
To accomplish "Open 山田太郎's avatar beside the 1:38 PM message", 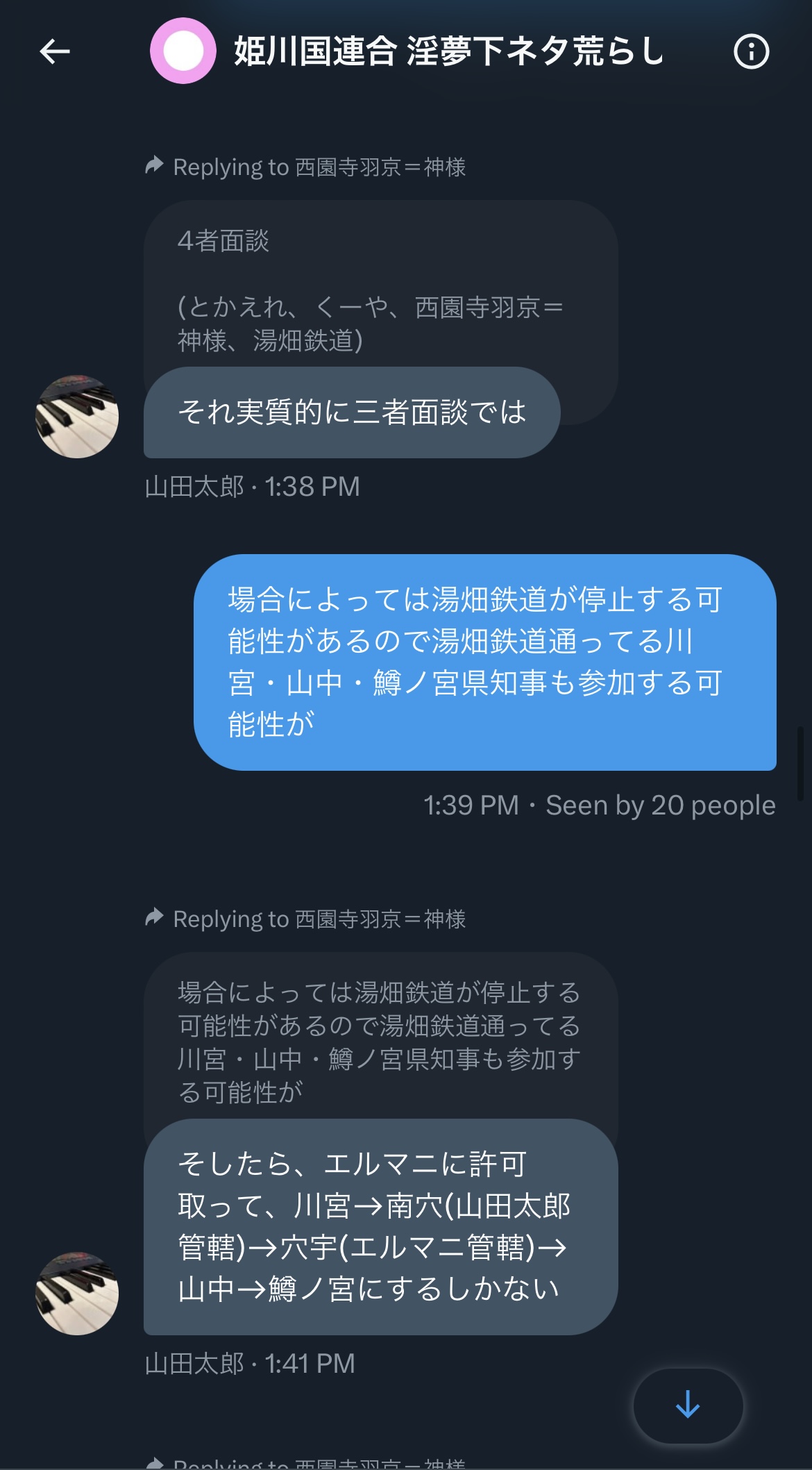I will [77, 417].
